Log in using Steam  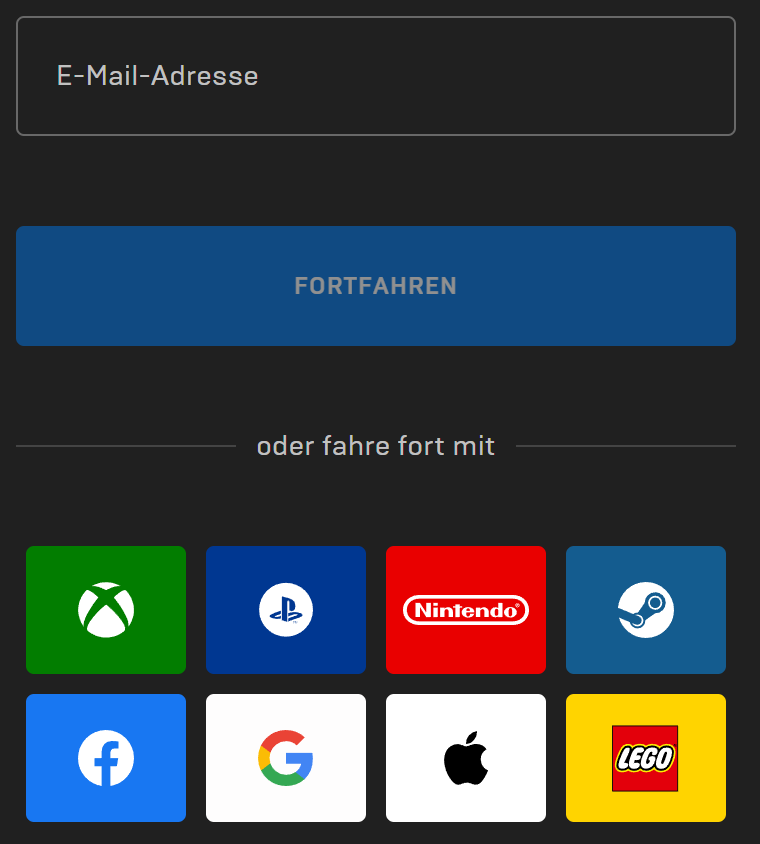click(x=646, y=610)
